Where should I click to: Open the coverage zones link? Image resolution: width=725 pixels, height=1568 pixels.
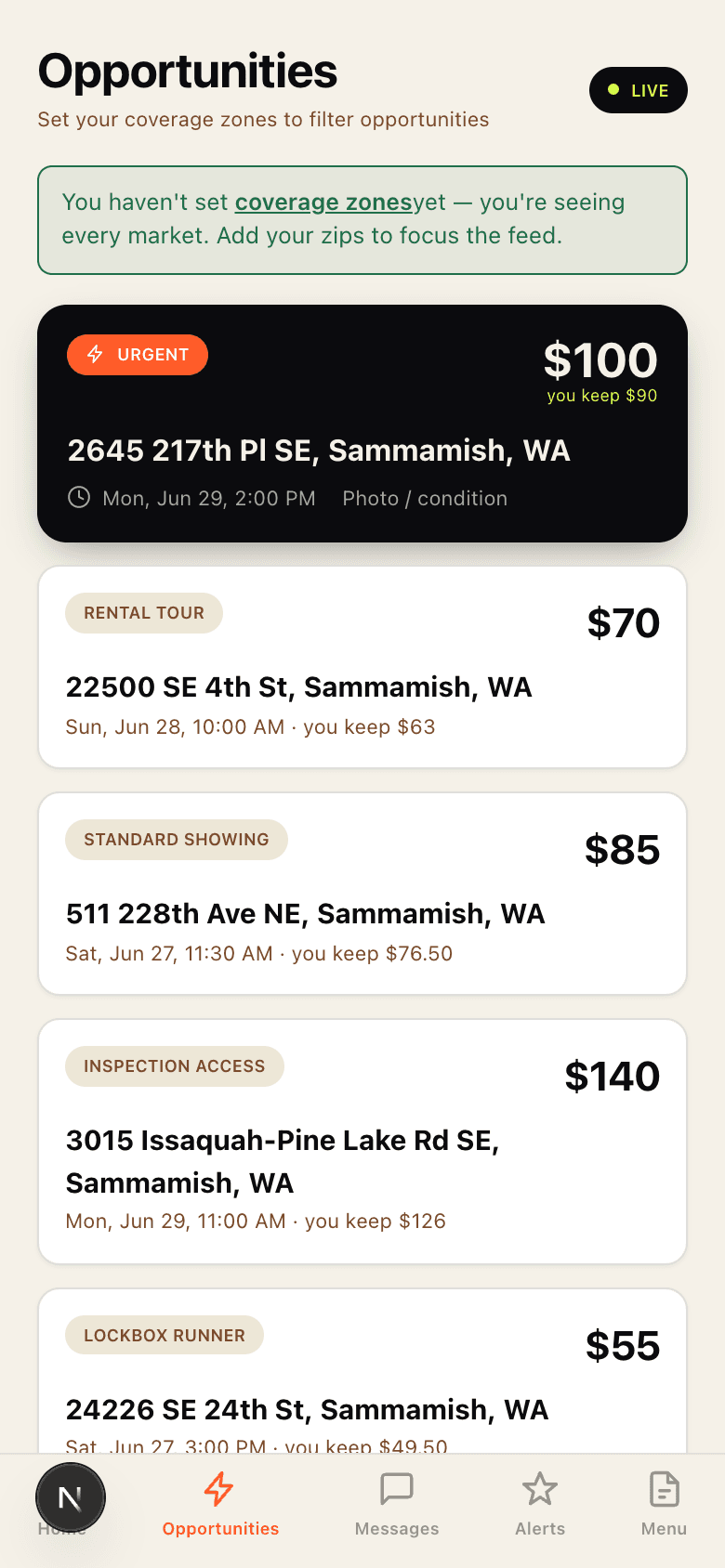coord(323,203)
